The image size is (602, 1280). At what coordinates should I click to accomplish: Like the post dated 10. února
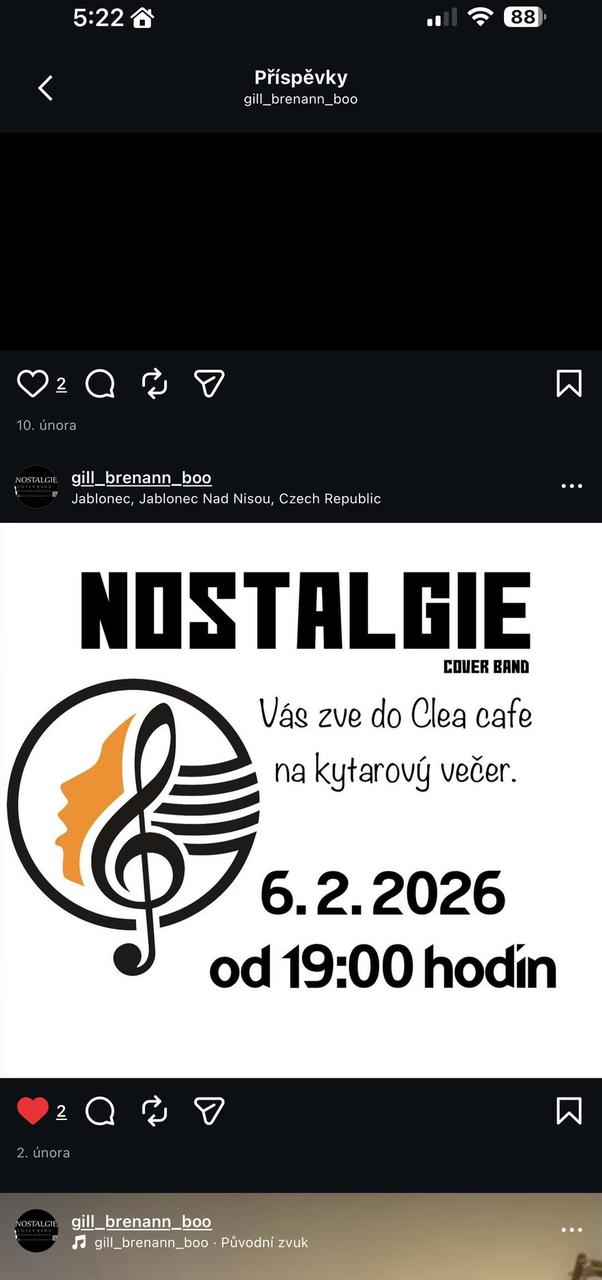[33, 384]
